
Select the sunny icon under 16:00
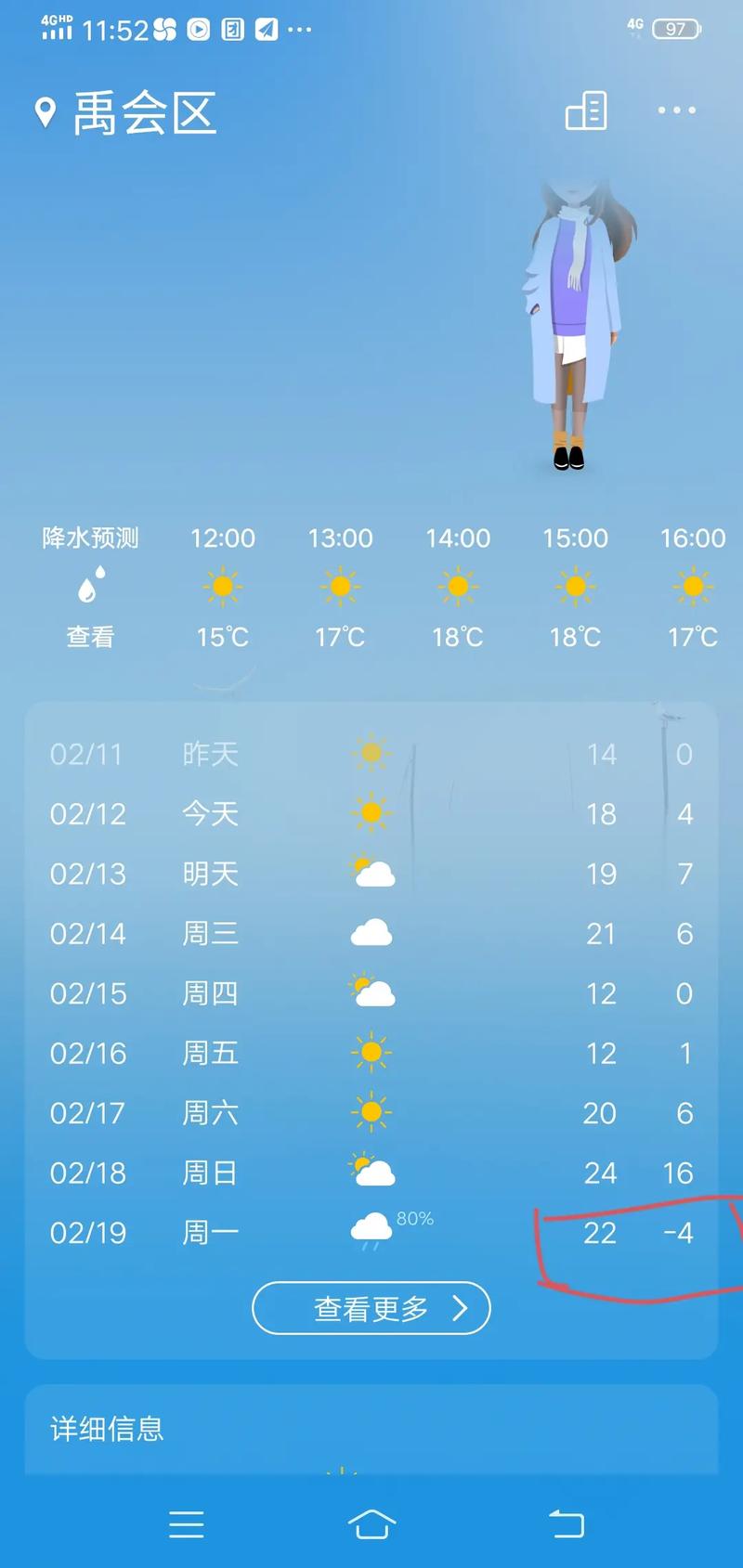691,586
